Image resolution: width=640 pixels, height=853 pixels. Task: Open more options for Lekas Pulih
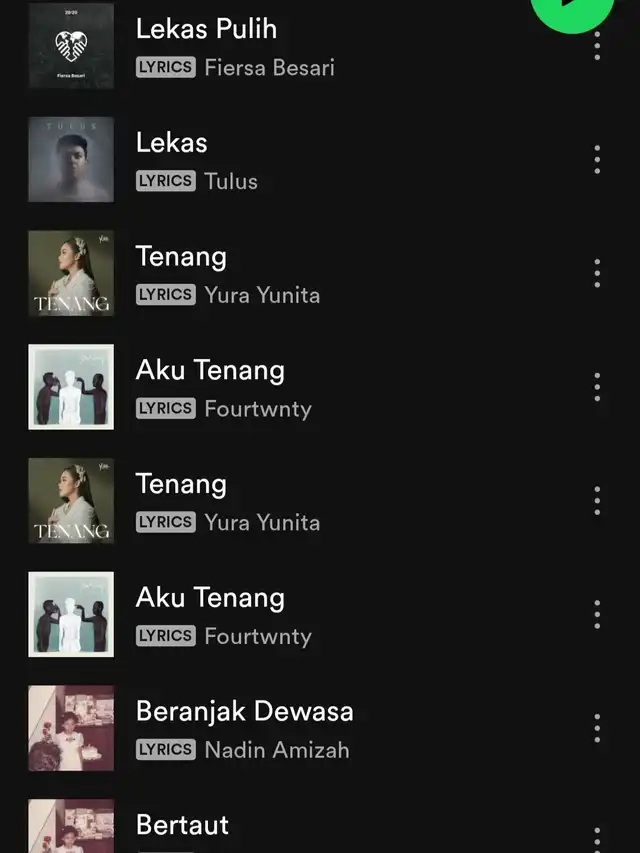[597, 46]
